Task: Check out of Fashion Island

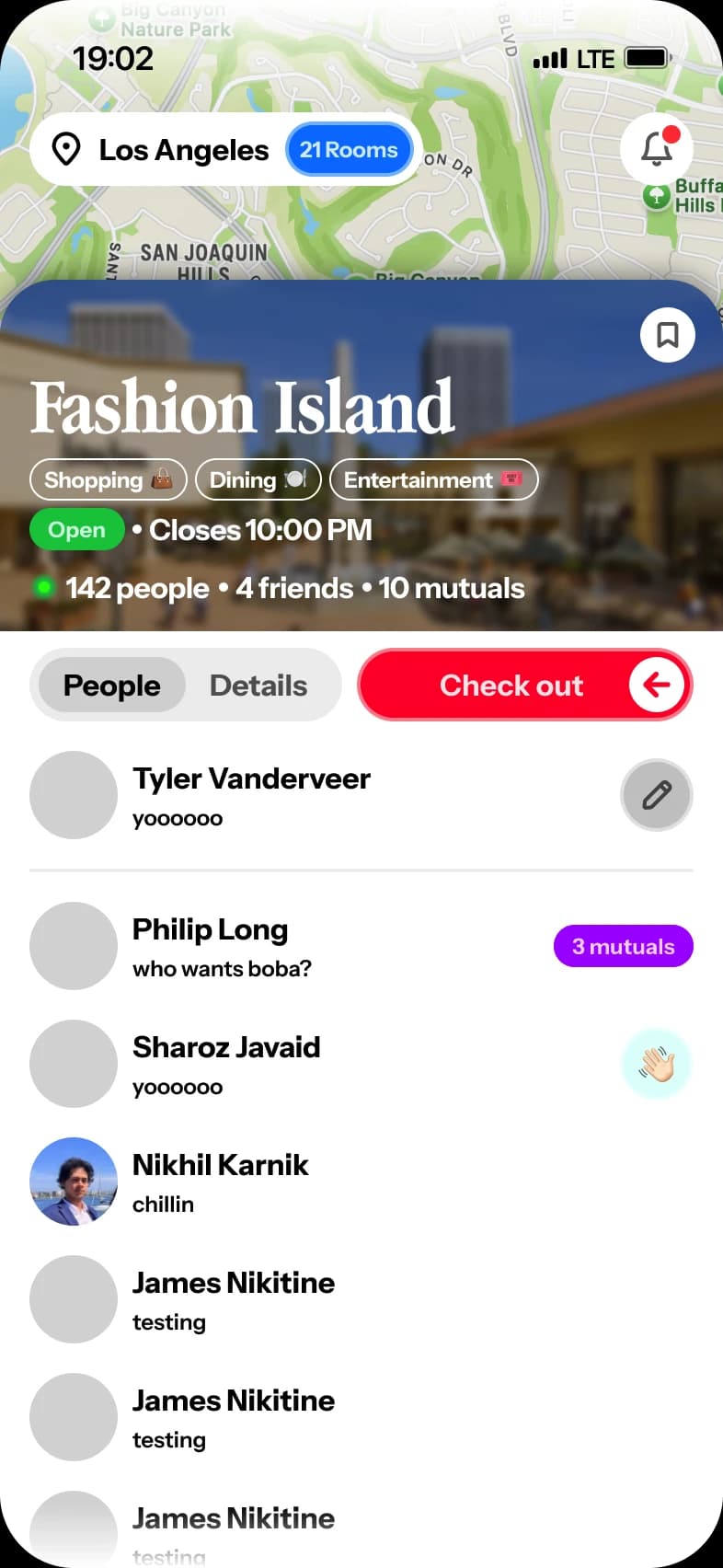Action: [524, 686]
